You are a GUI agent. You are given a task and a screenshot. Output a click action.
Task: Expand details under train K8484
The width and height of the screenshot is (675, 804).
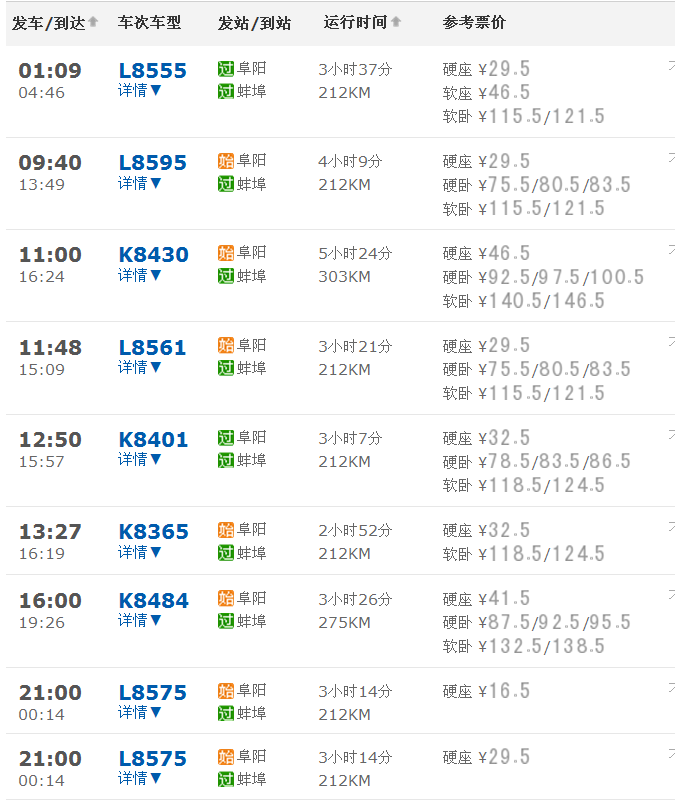(139, 620)
